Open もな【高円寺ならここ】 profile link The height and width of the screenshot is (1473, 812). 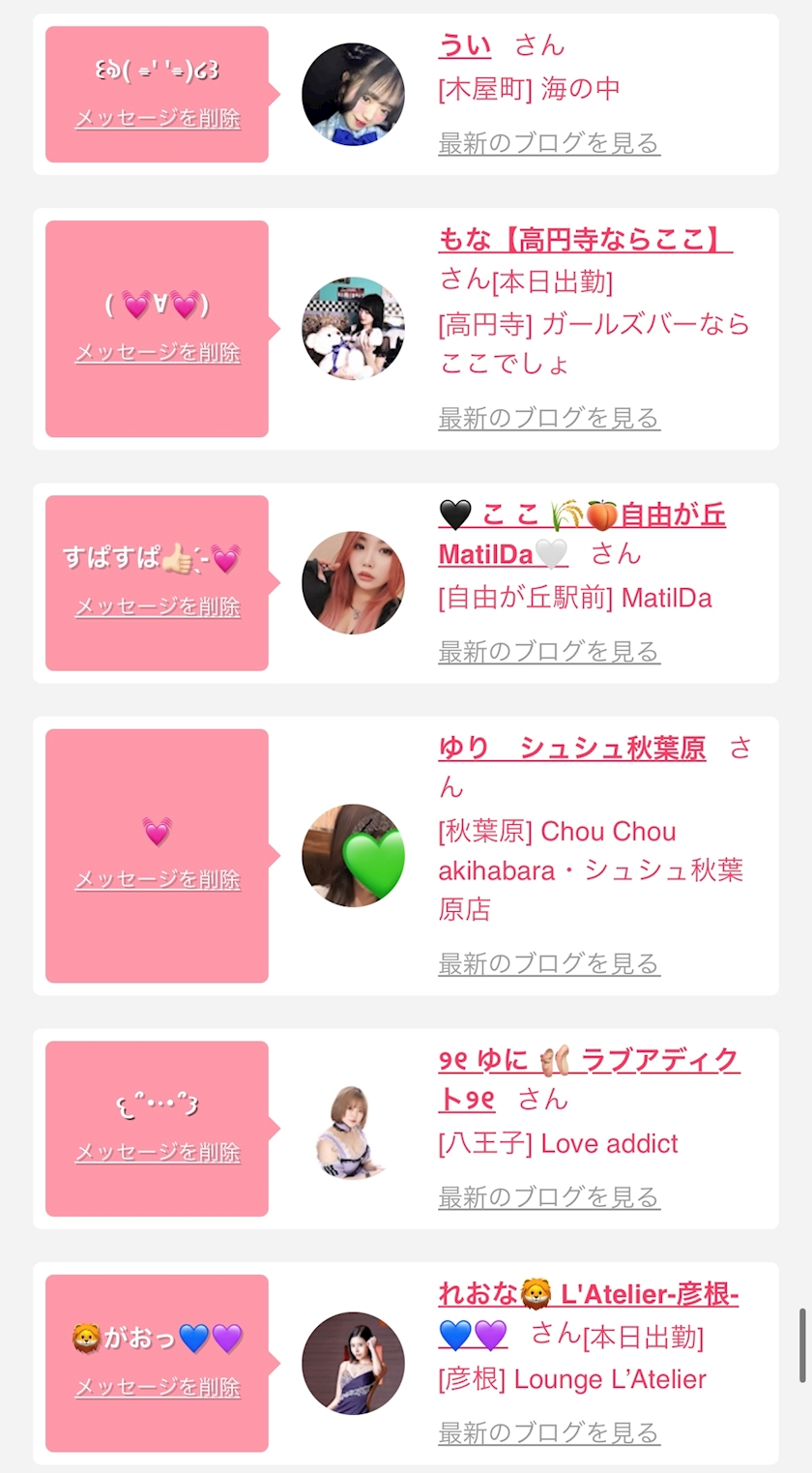tap(585, 238)
